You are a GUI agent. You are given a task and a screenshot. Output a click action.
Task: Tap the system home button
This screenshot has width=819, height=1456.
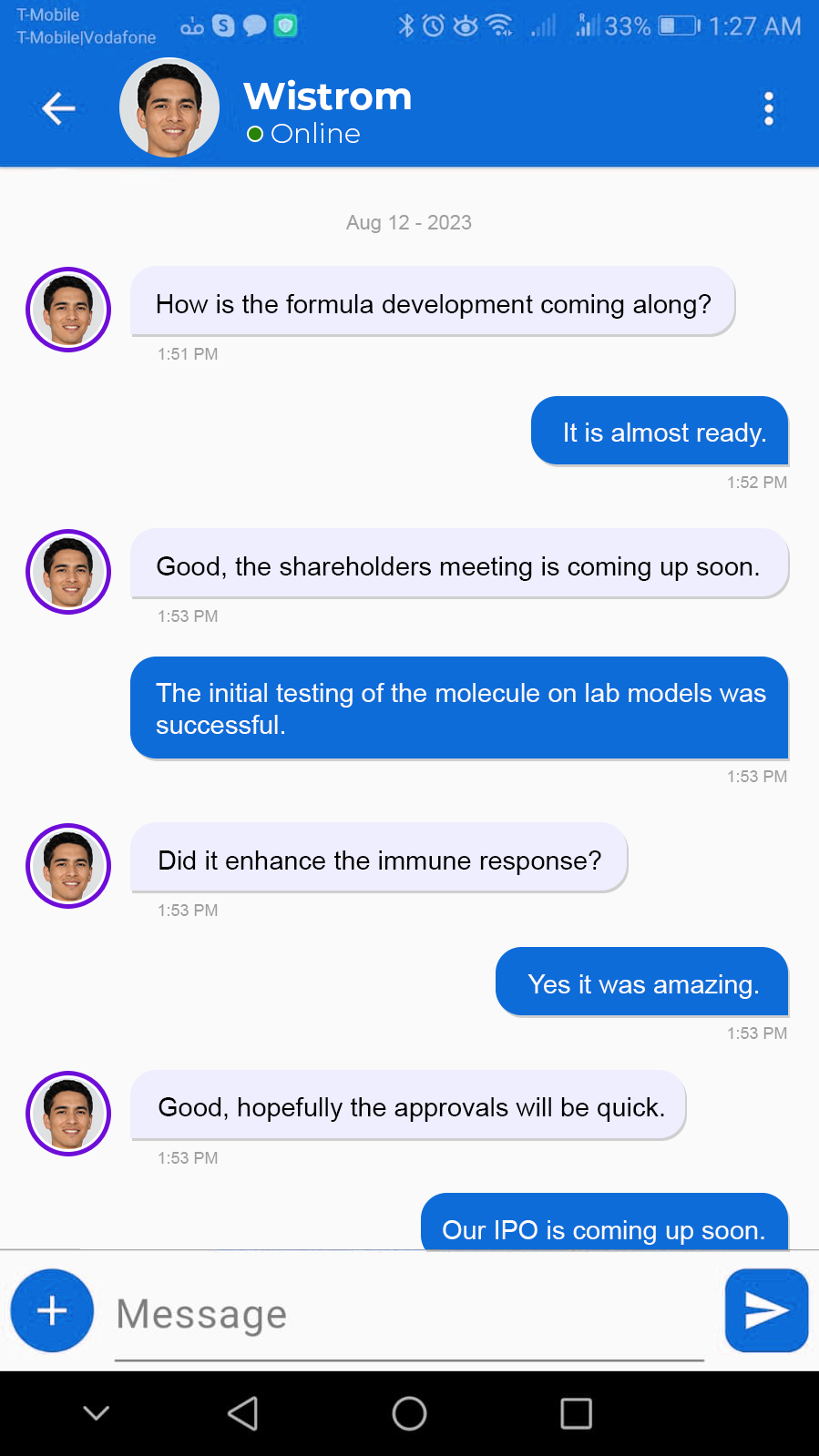tap(409, 1413)
